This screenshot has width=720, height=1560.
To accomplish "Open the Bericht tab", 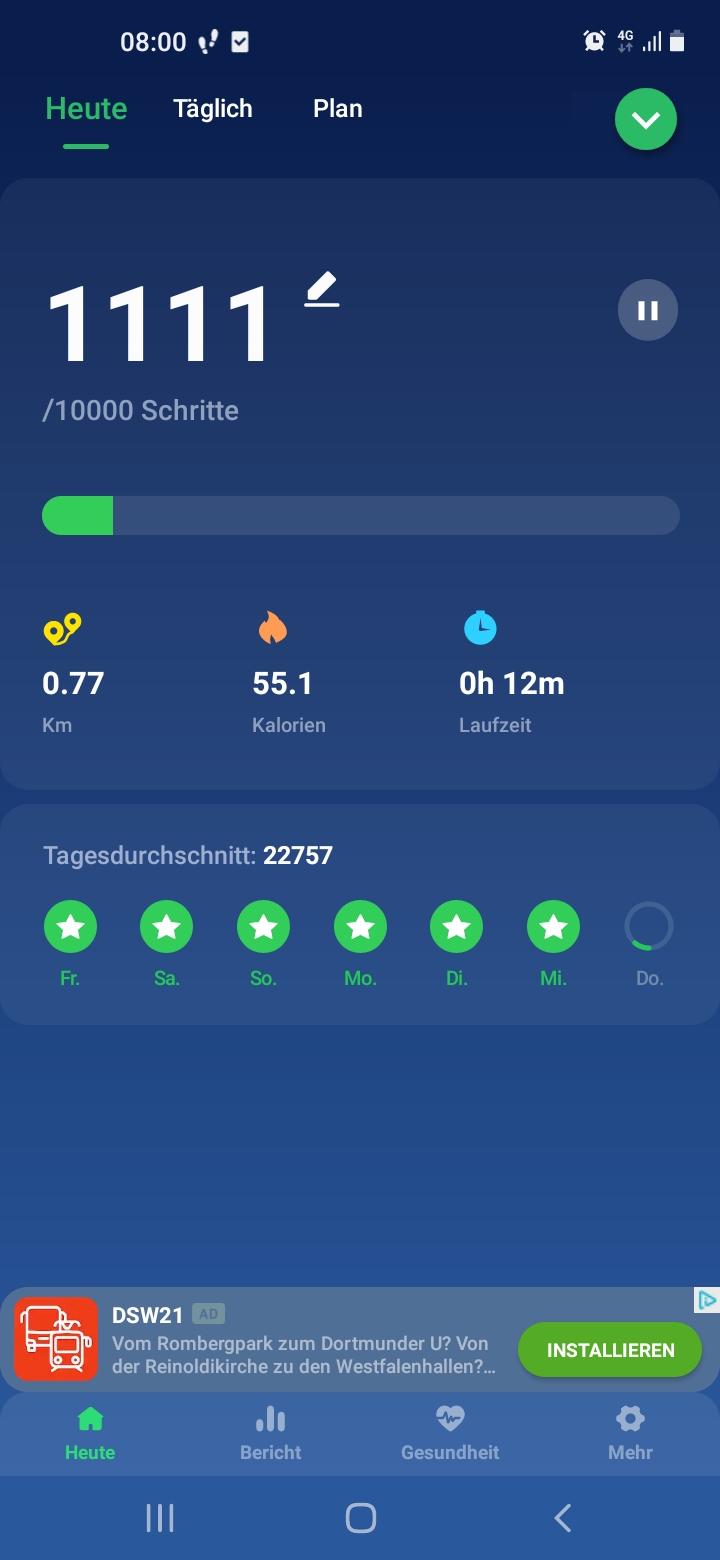I will point(271,1433).
